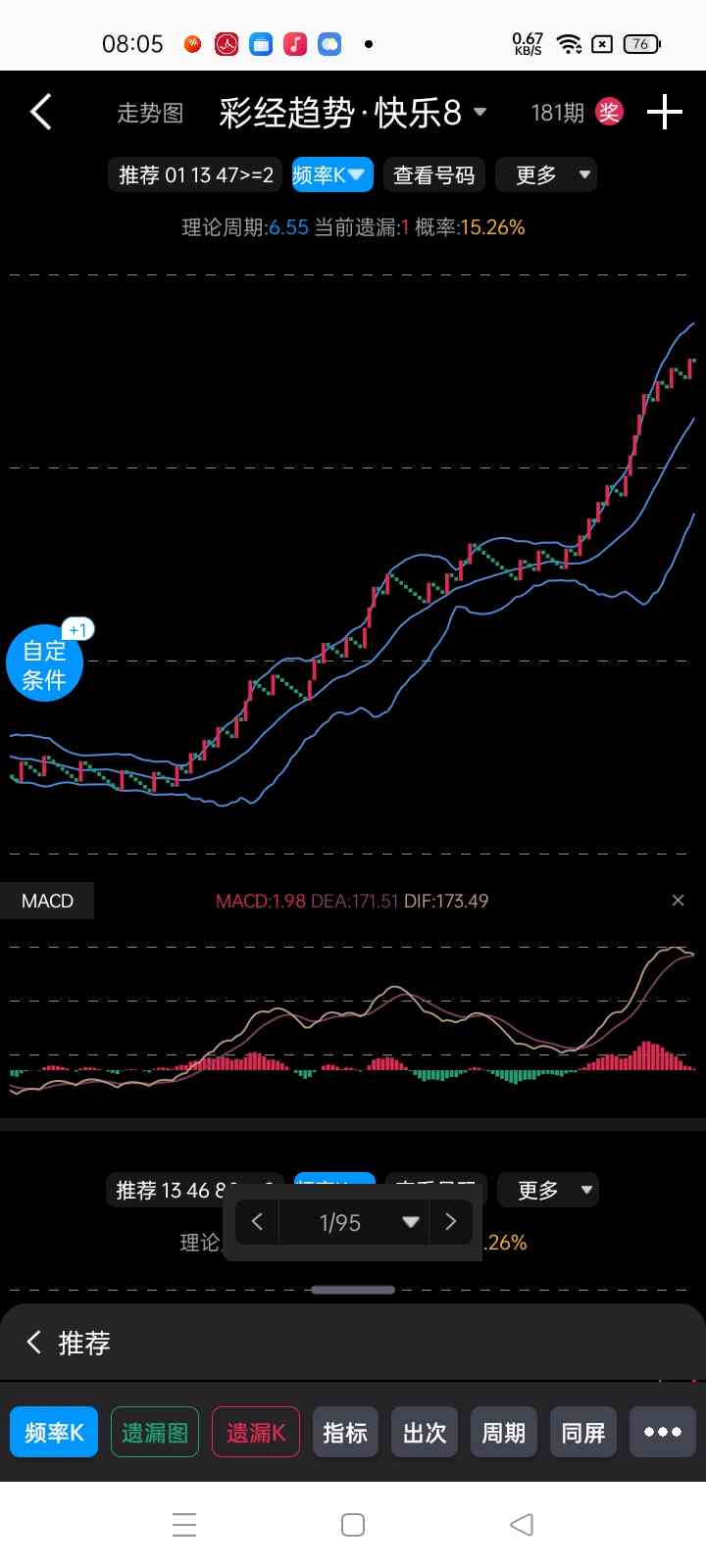706x1568 pixels.
Task: Go back using the top-left arrow
Action: pos(41,113)
